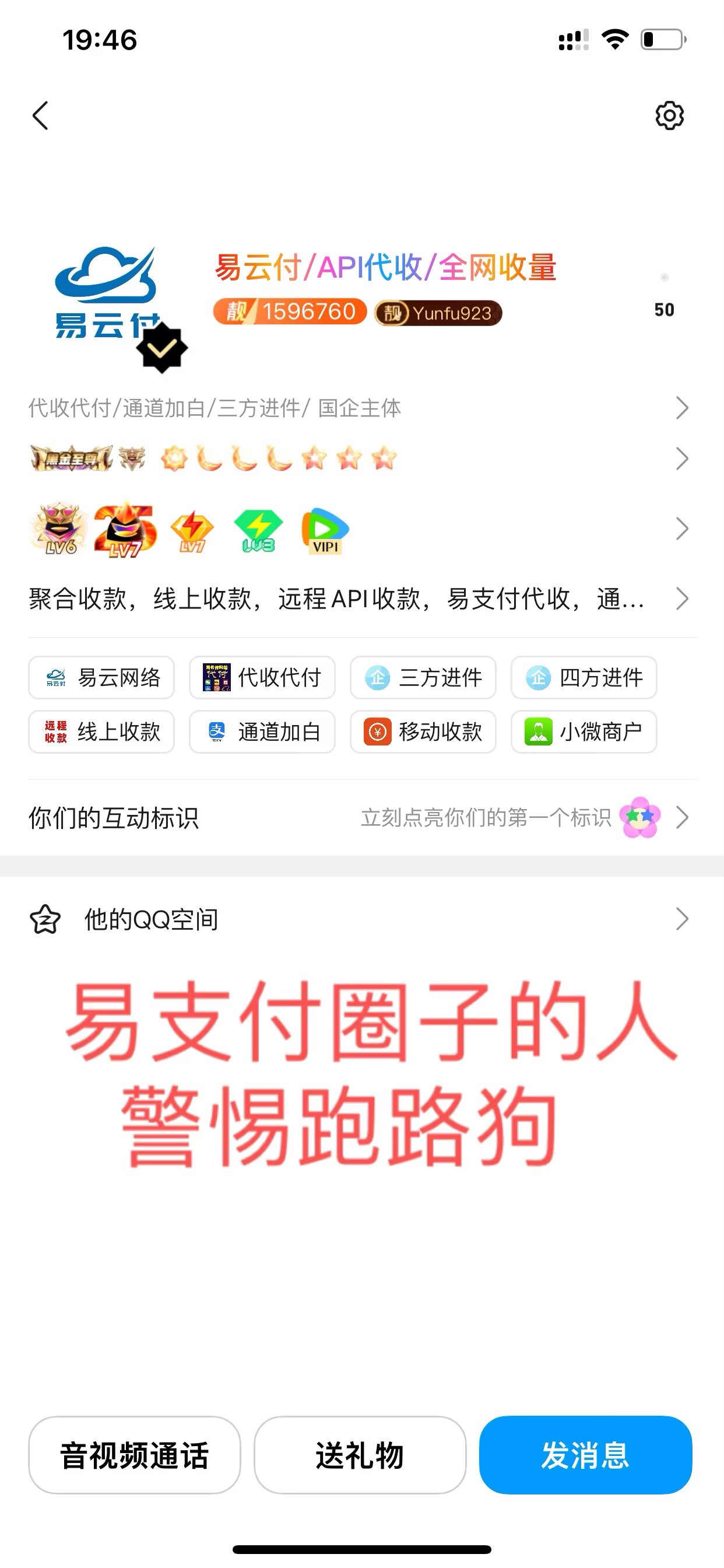Select the 移动收款 tag

[x=423, y=731]
